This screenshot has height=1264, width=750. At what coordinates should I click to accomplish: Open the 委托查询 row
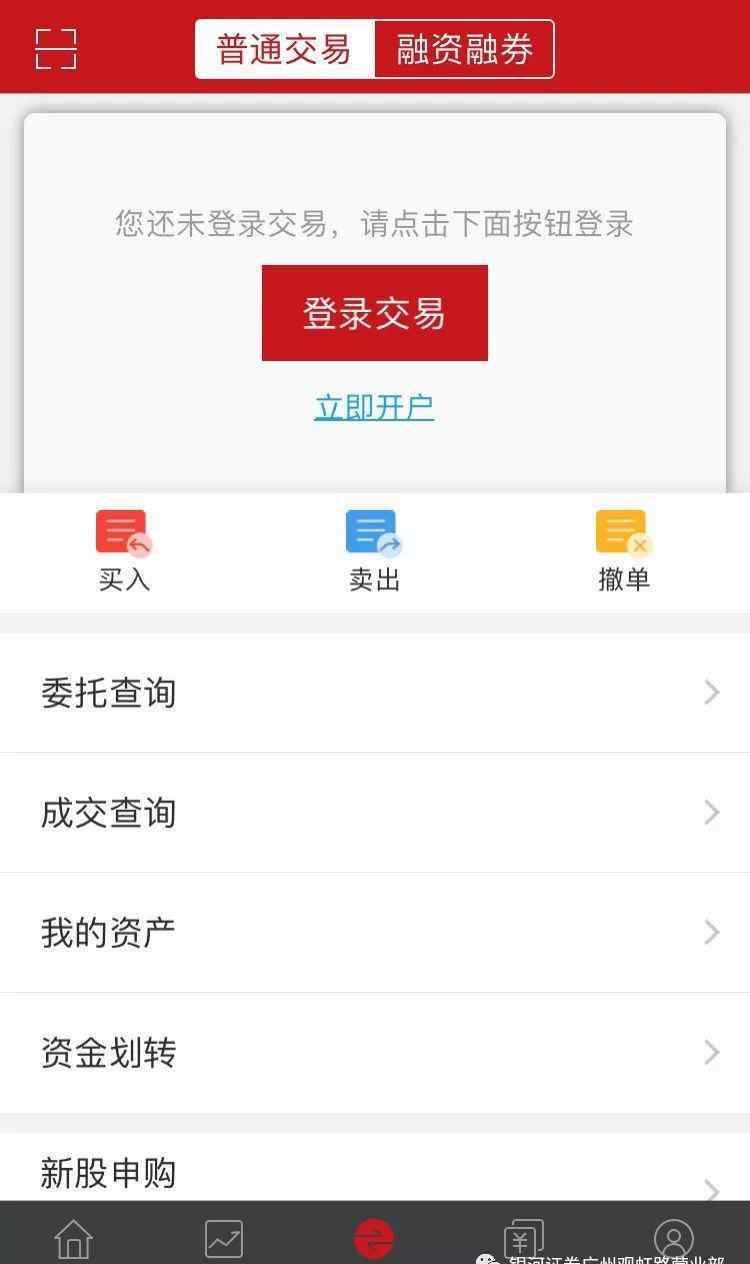[375, 692]
